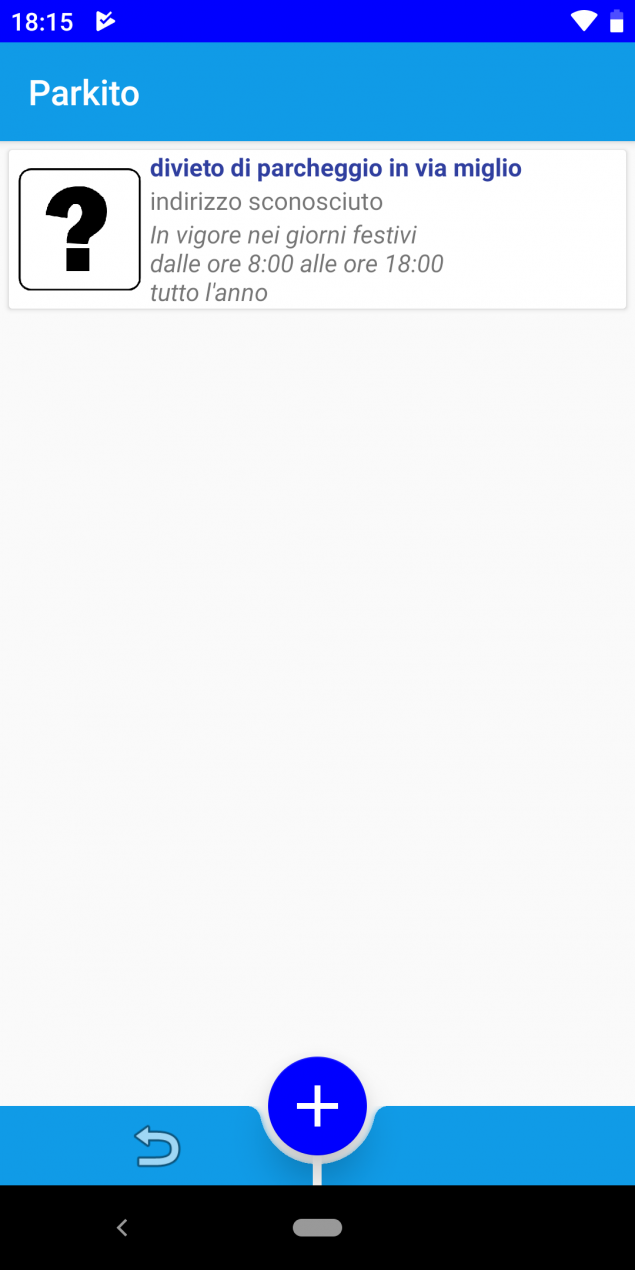The height and width of the screenshot is (1270, 635).
Task: Go back using system navigation arrow
Action: point(122,1228)
